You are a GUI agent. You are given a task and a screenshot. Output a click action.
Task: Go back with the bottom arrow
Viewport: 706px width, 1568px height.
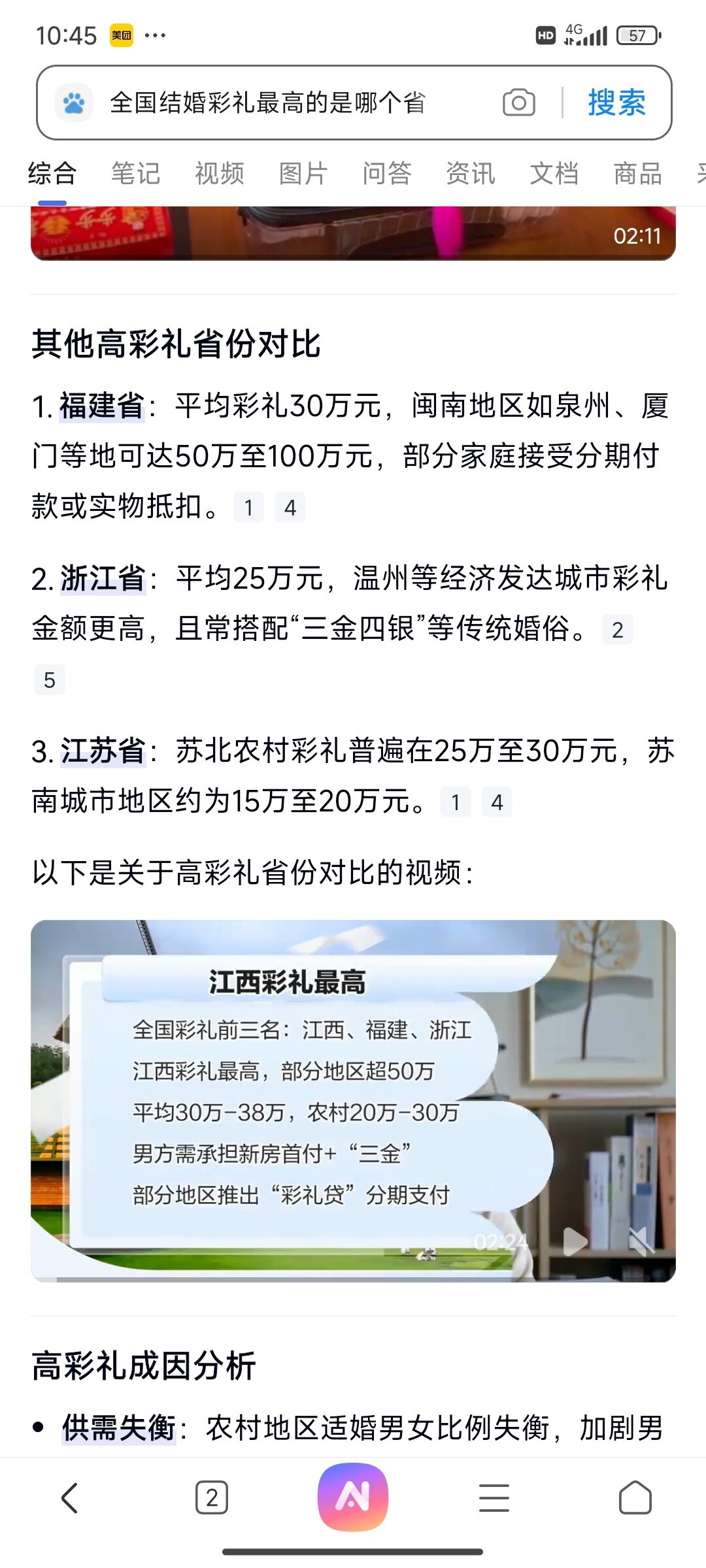(x=70, y=1497)
